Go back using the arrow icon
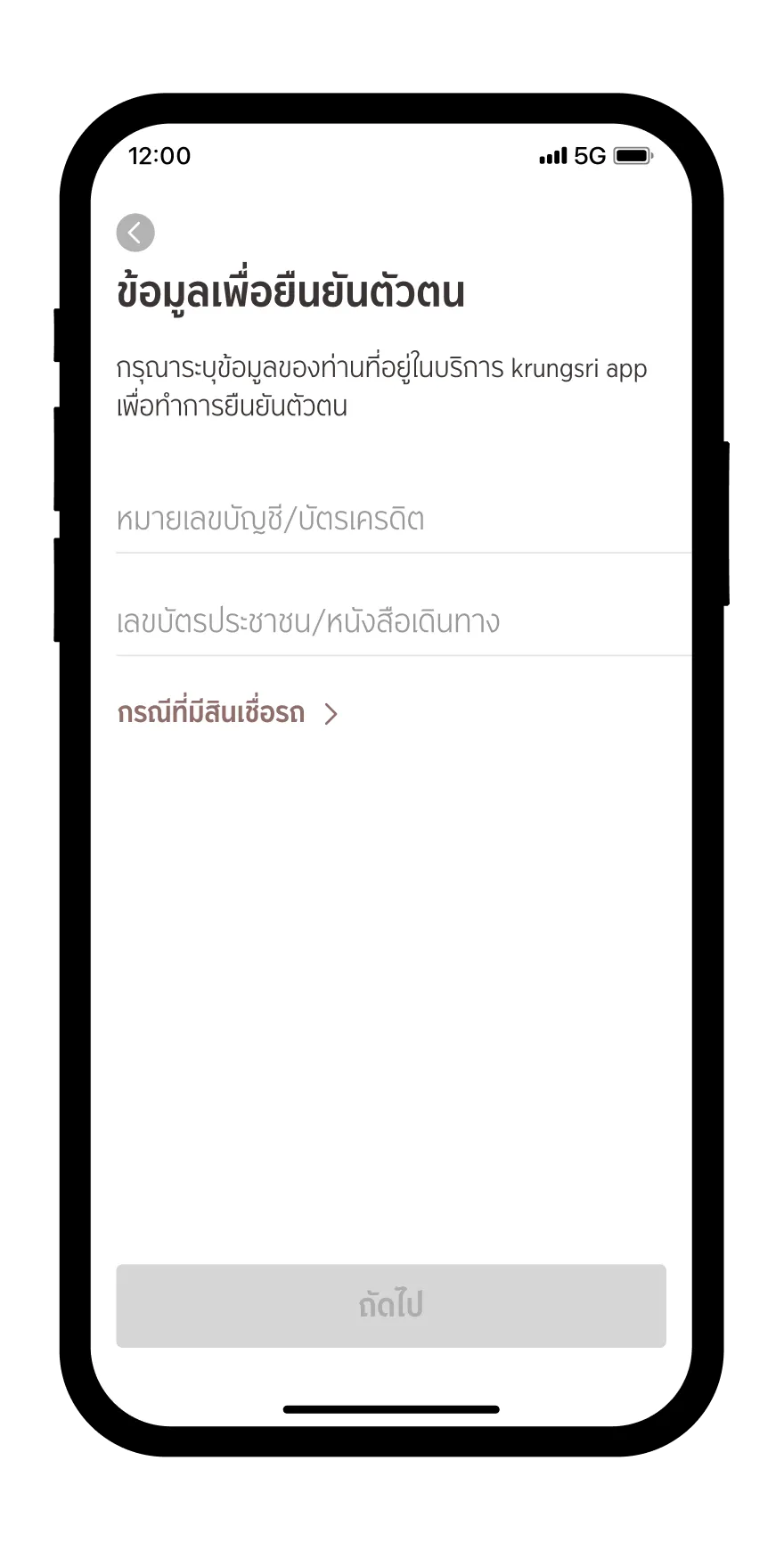This screenshot has width=784, height=1551. (135, 233)
